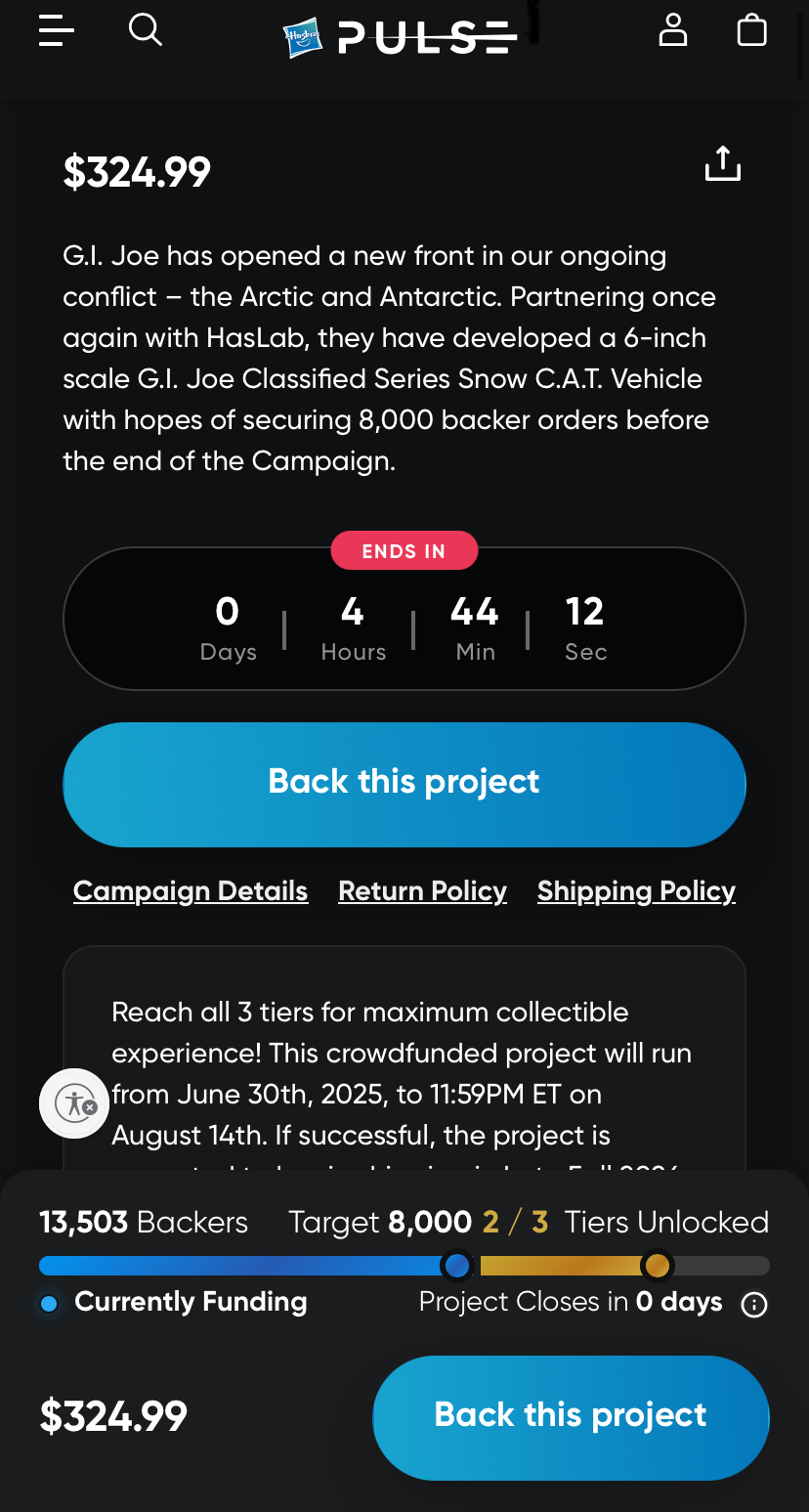The width and height of the screenshot is (809, 1512).
Task: Open the search icon
Action: tap(145, 30)
